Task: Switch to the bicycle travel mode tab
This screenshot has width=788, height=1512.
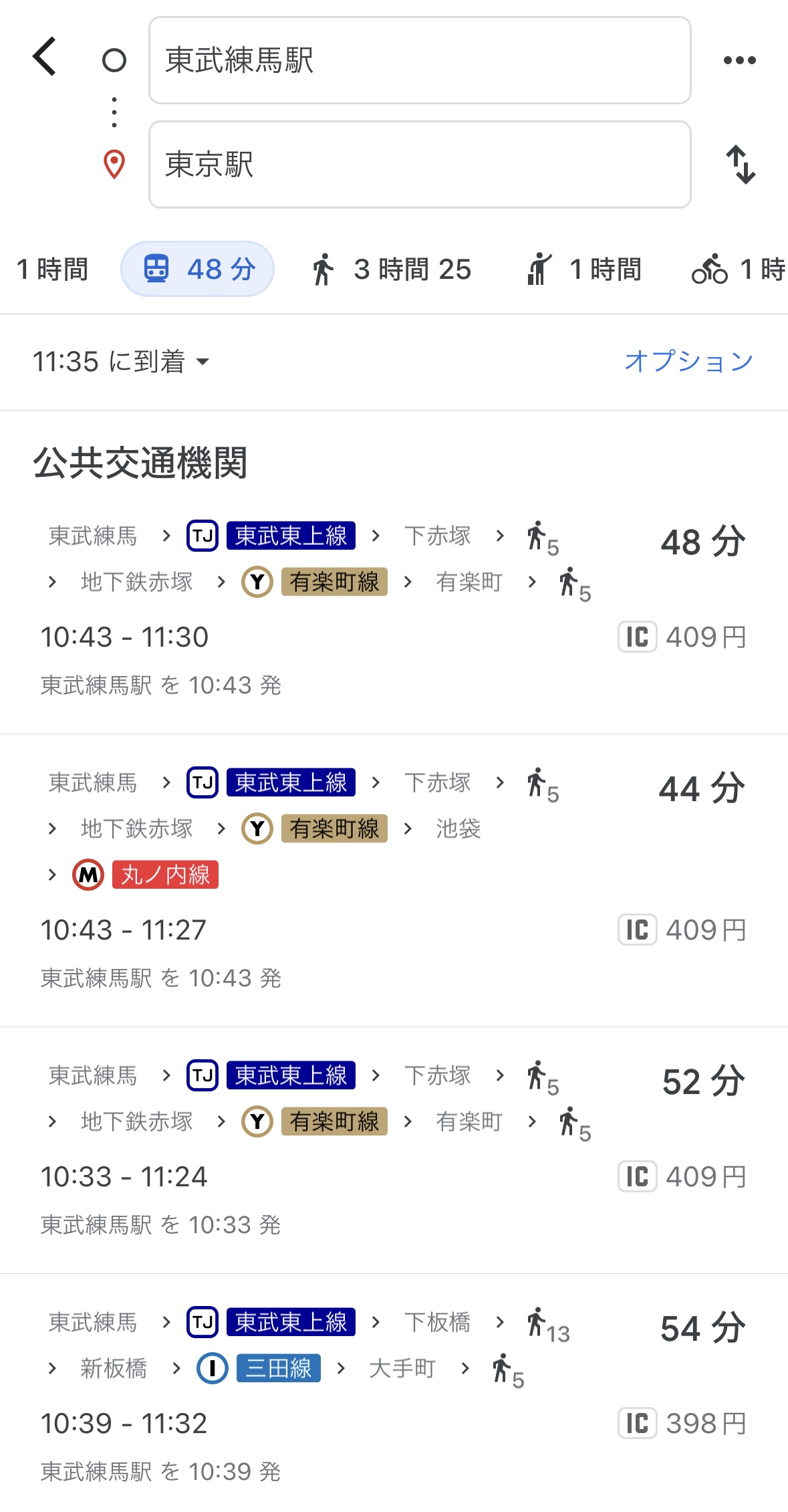Action: coord(739,269)
